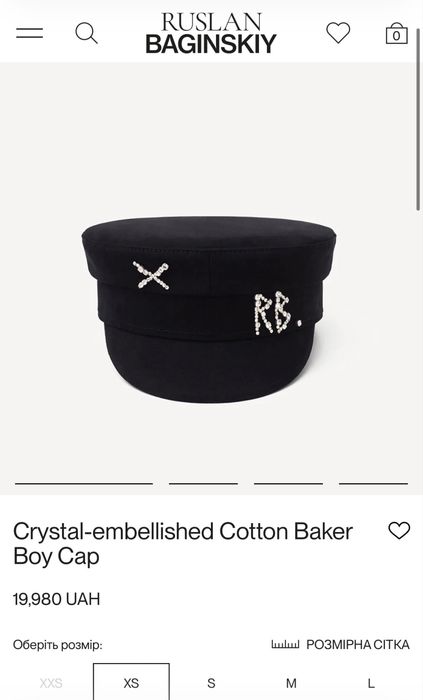Jump to the second product photo indicator
Viewport: 423px width, 700px height.
click(x=203, y=483)
